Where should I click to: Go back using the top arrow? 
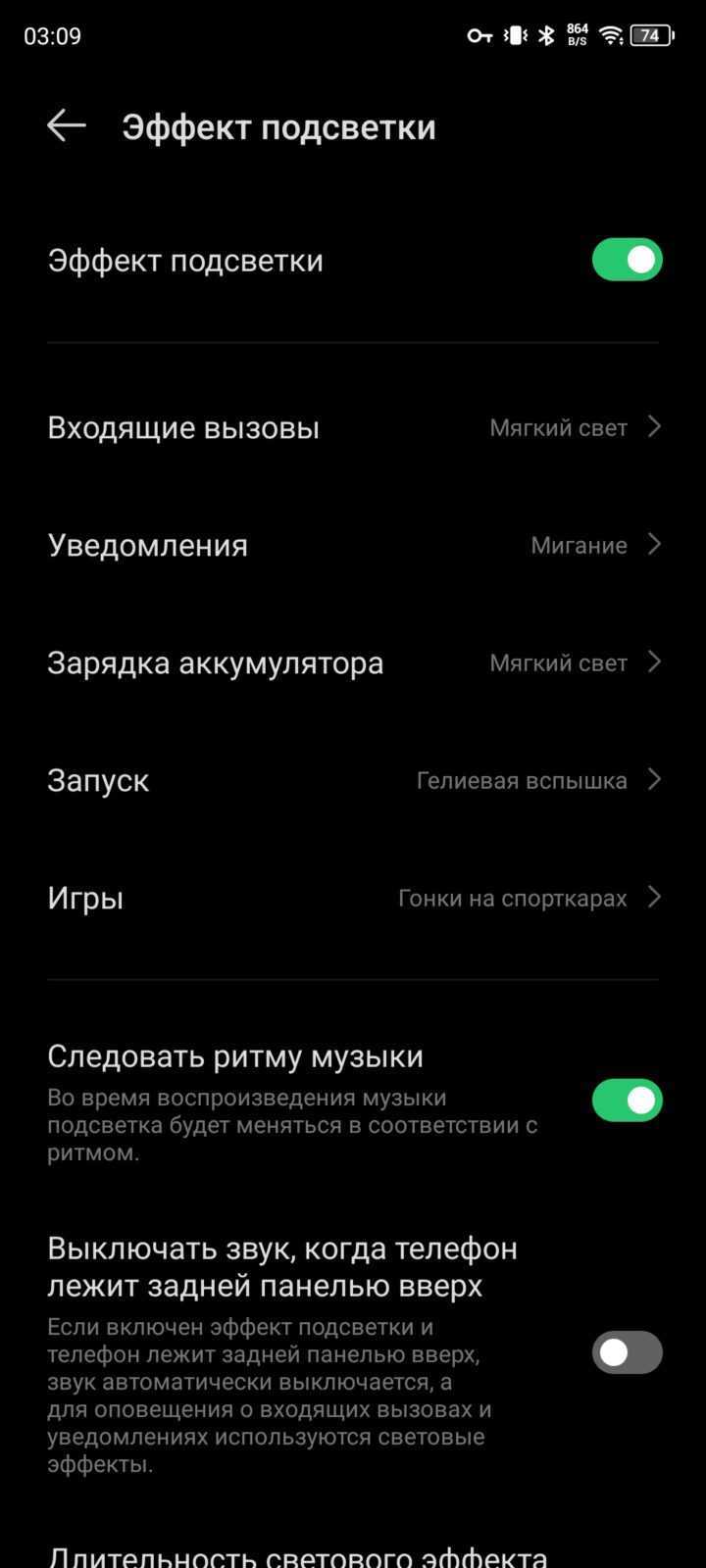coord(67,126)
